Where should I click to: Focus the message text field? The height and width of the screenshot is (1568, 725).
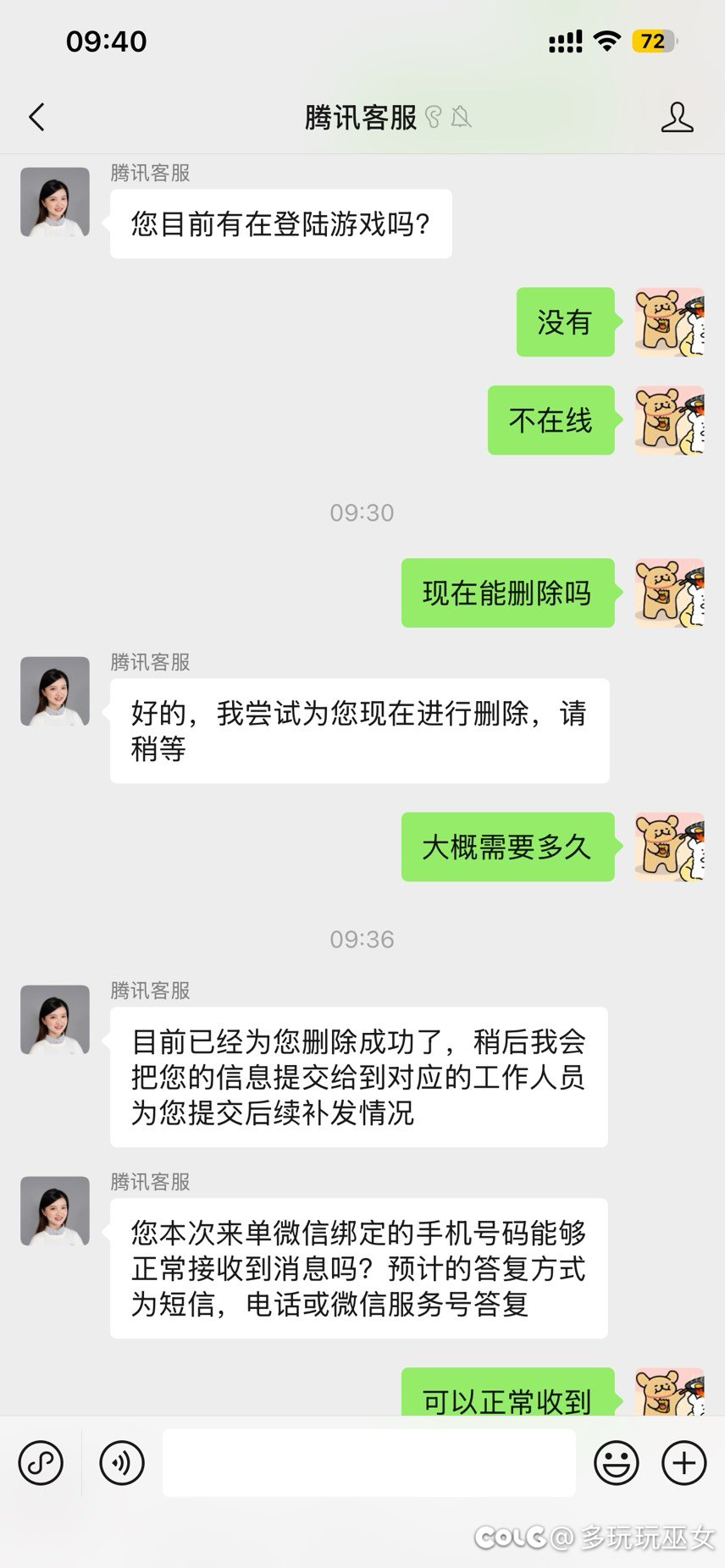click(x=368, y=1462)
